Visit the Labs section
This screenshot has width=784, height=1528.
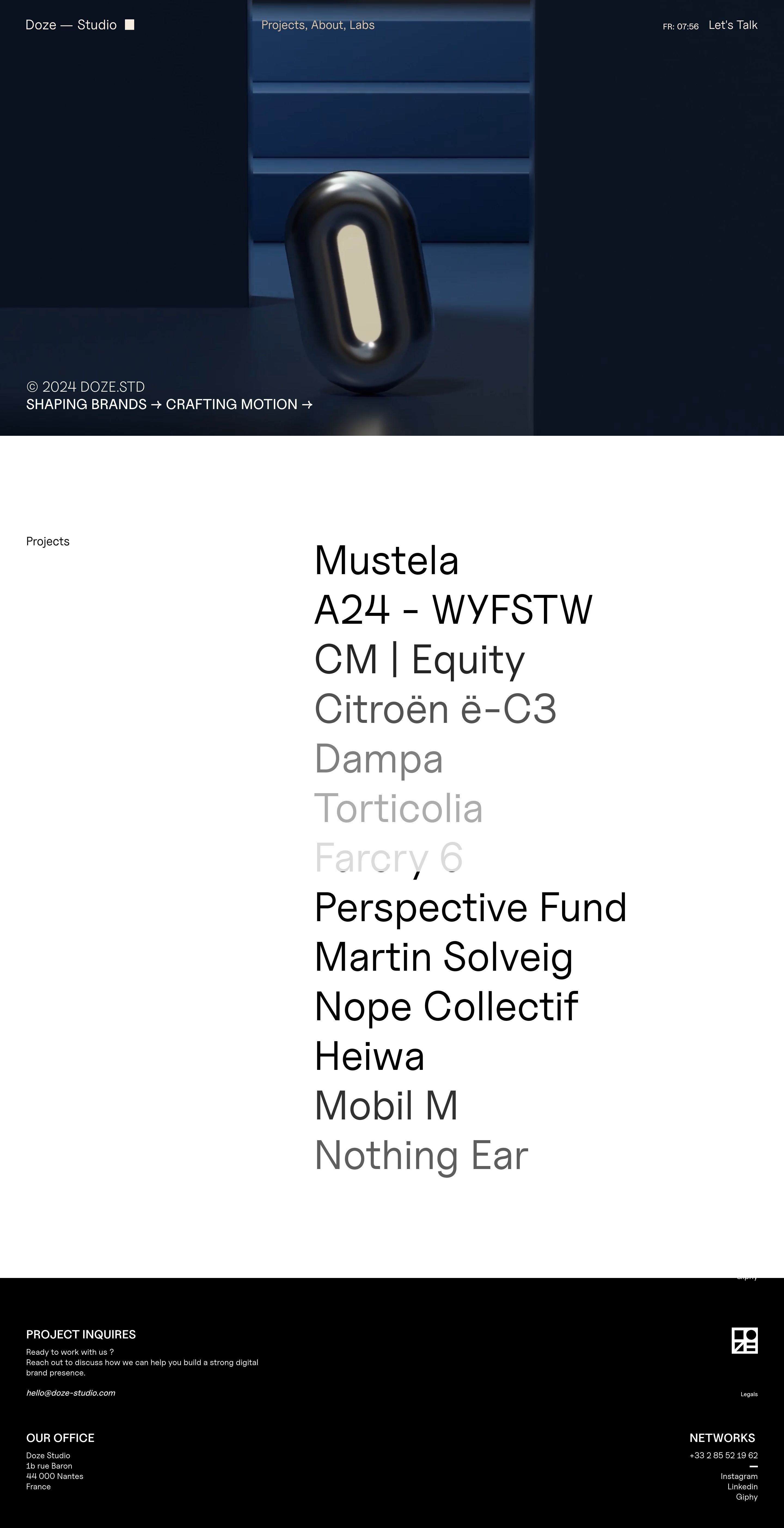[362, 25]
